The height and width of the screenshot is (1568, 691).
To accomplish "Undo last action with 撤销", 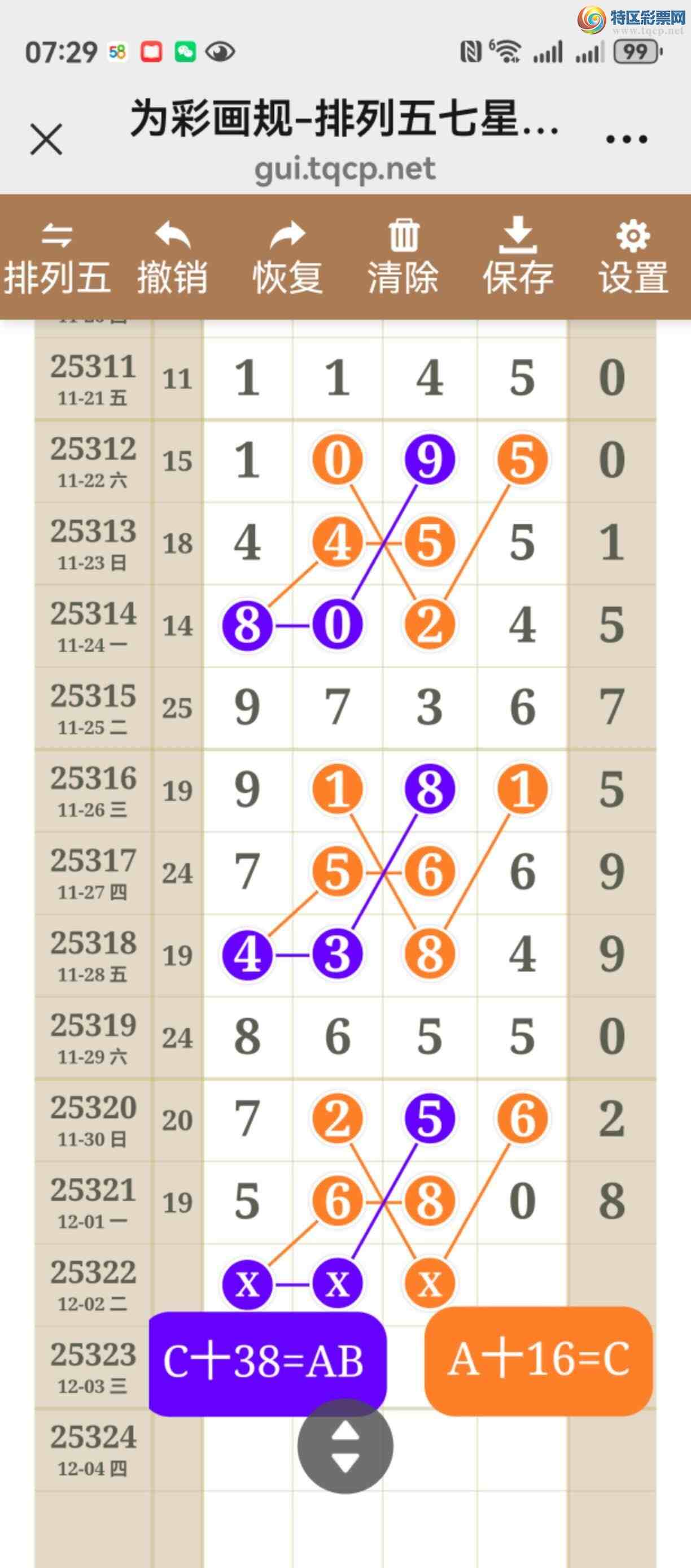I will click(x=172, y=259).
